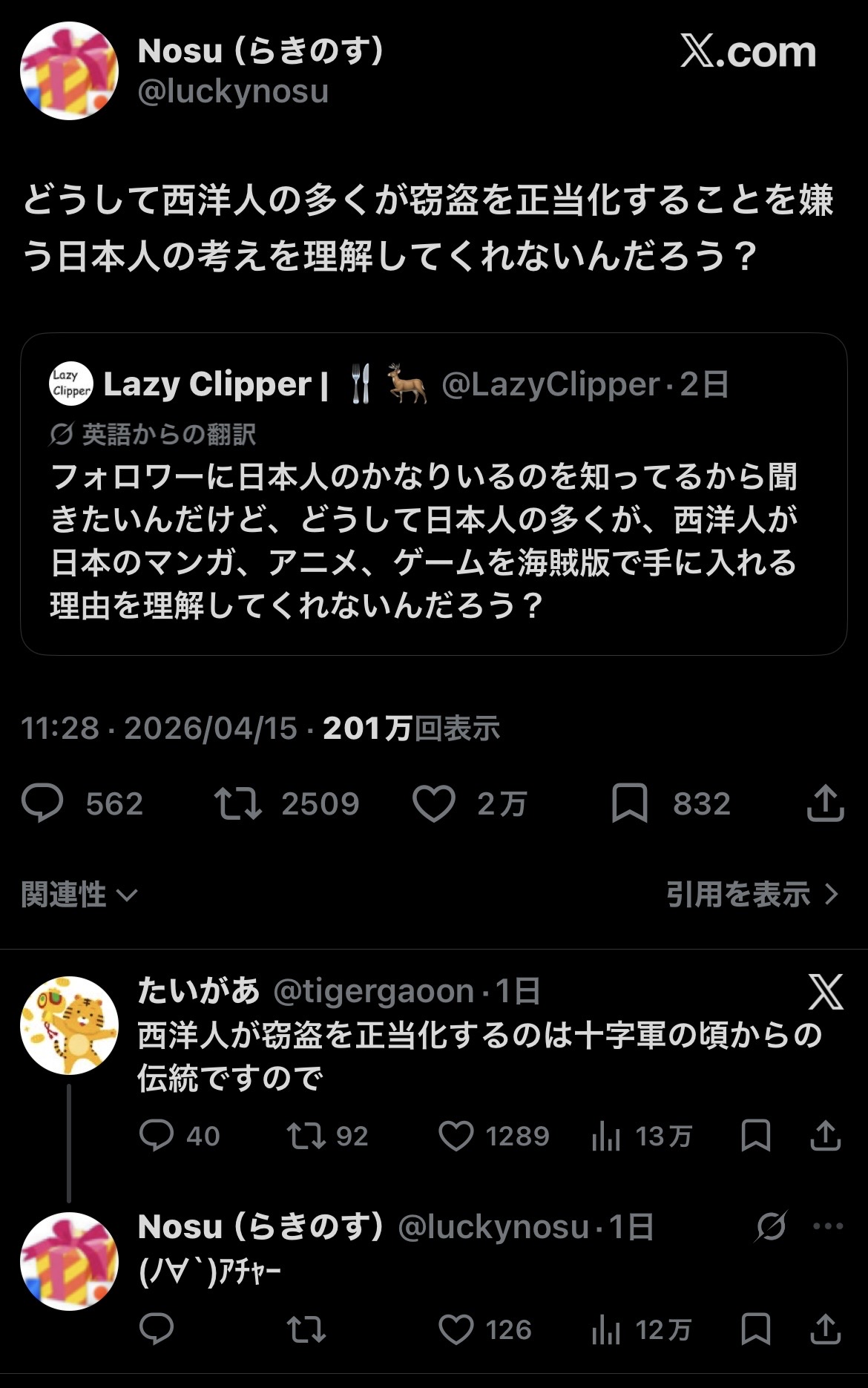Tap 引用を表示 to view quotes
This screenshot has height=1388, width=868.
coord(752,895)
